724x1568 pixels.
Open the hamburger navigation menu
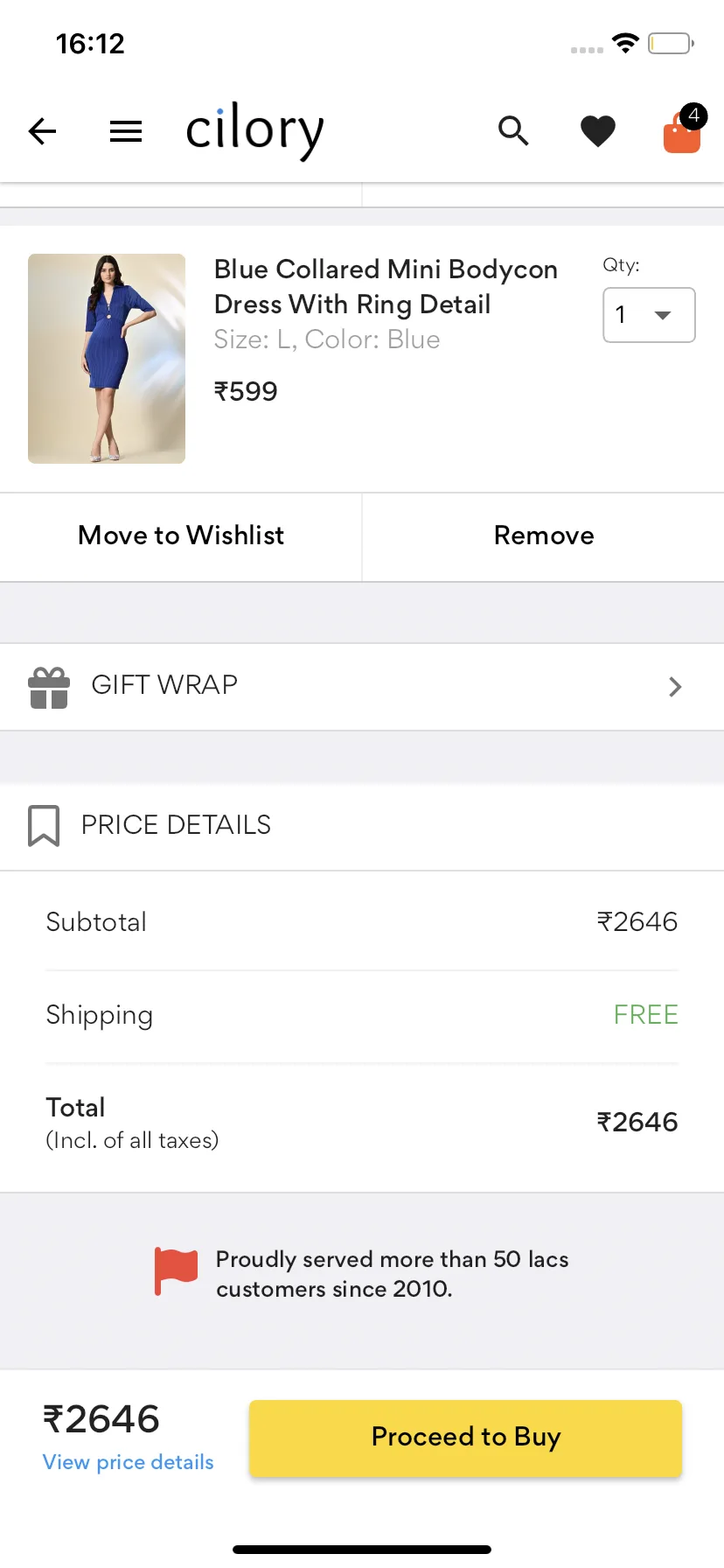[126, 131]
